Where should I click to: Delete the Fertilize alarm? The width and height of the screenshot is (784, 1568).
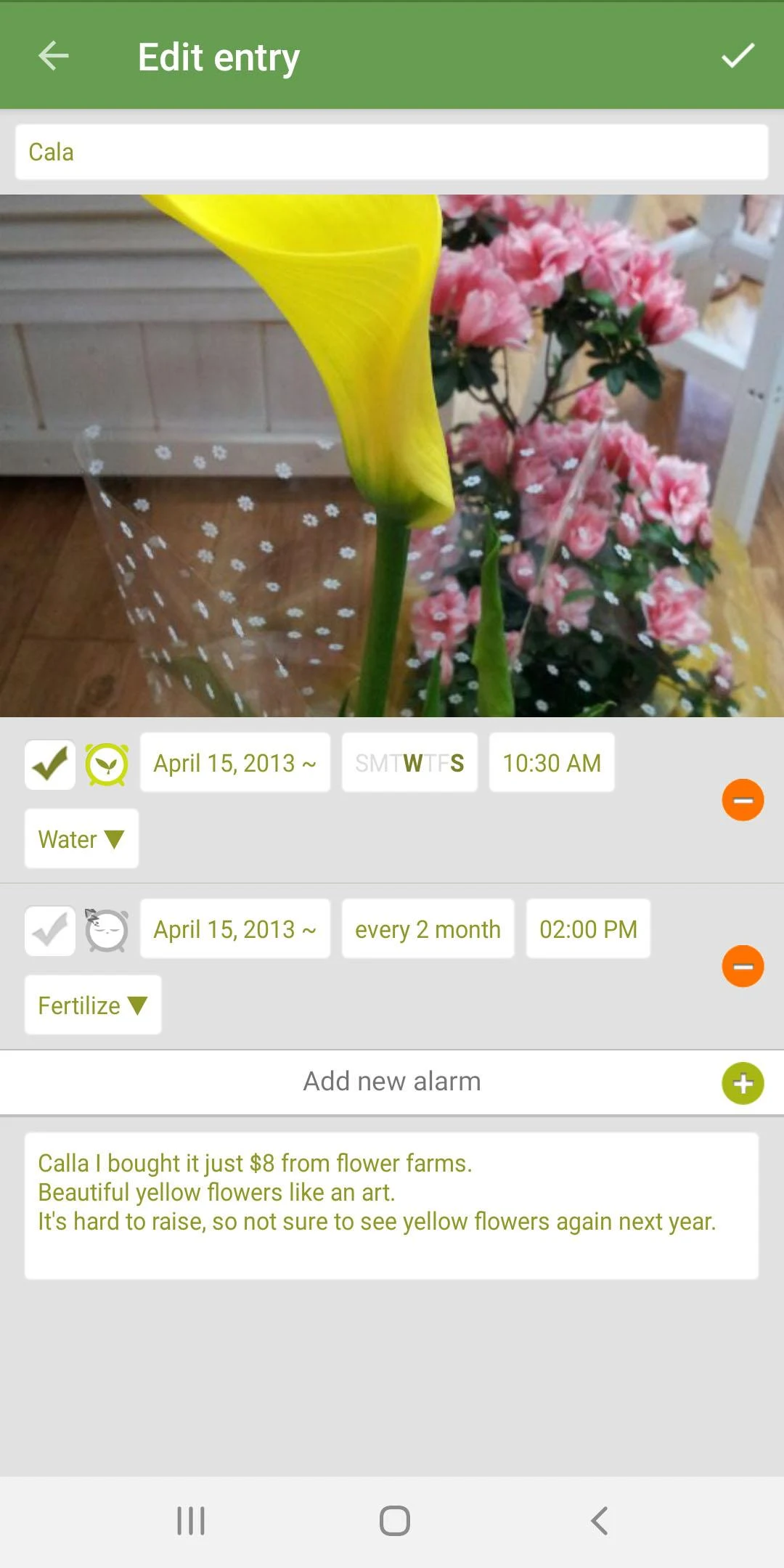click(742, 966)
